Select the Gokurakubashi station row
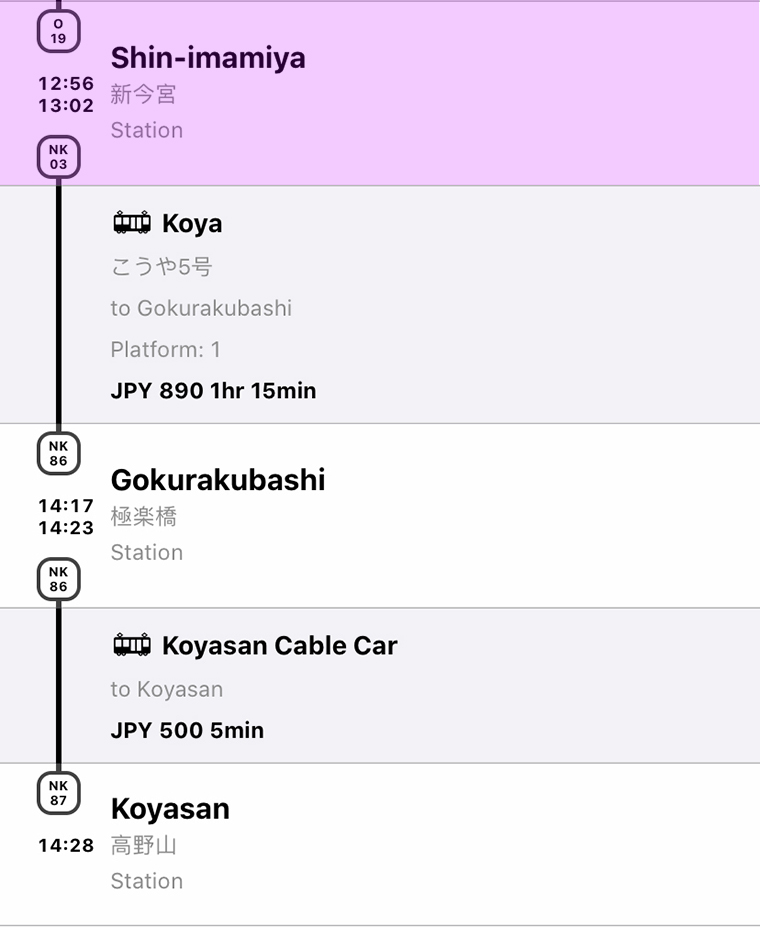This screenshot has width=760, height=928. [380, 515]
